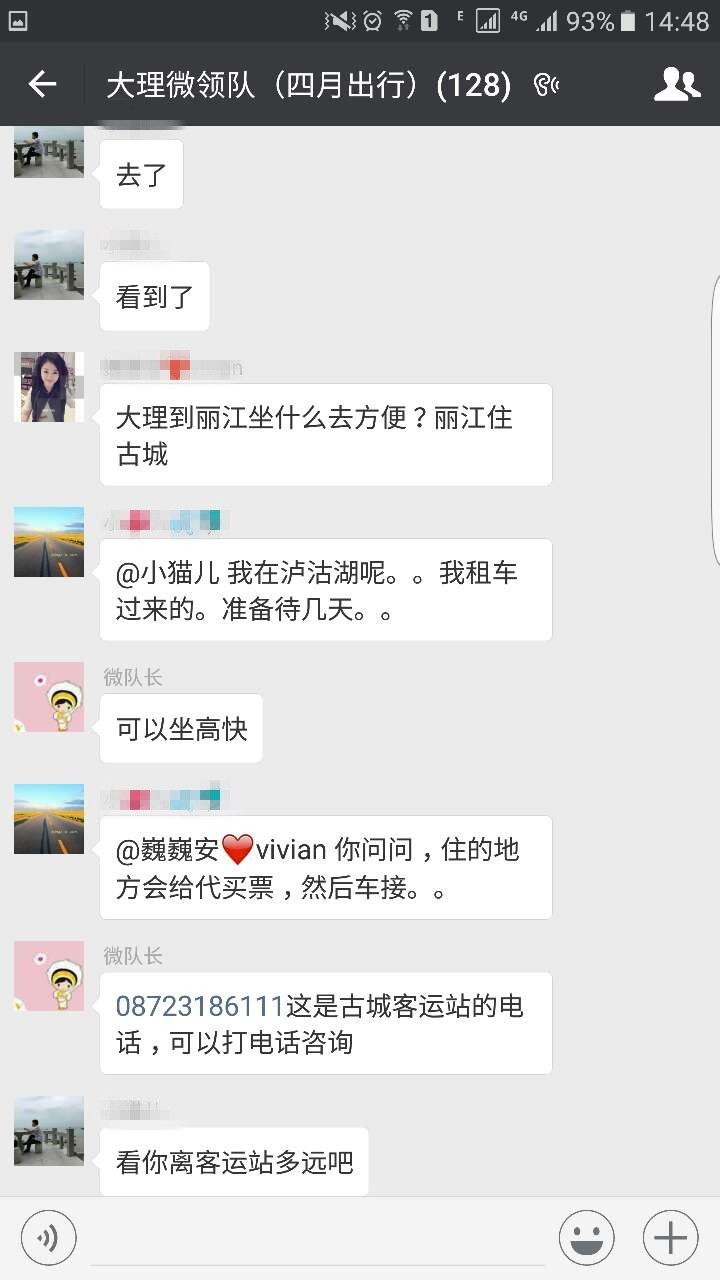720x1280 pixels.
Task: Open avatar of the 丽江住古城 question sender
Action: click(x=49, y=387)
